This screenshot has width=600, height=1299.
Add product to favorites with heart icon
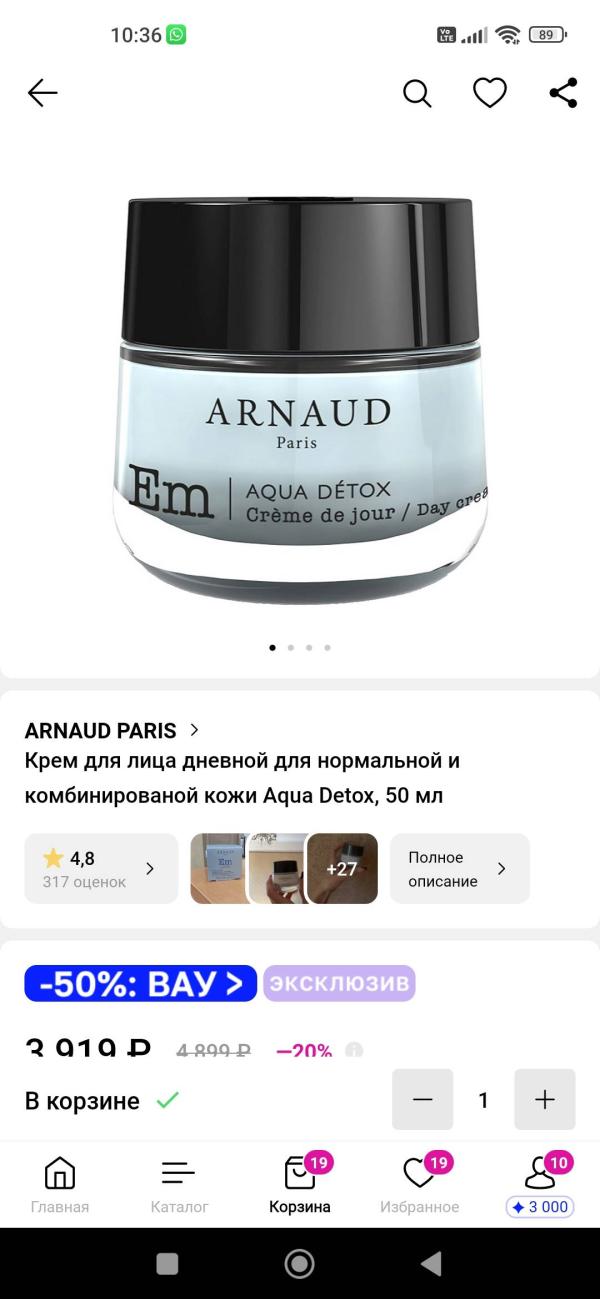tap(490, 93)
